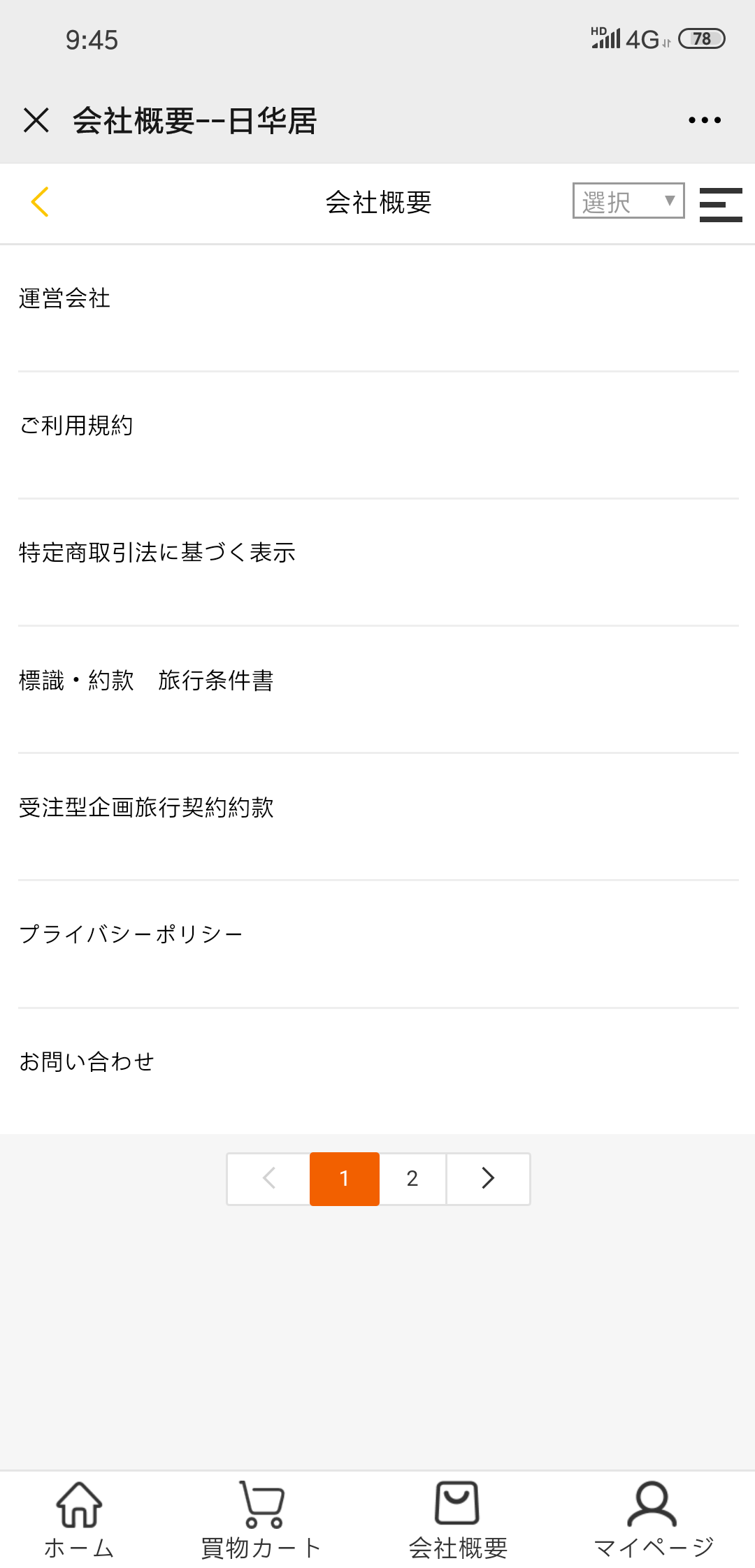View 受注型企画旅行契約約款
Viewport: 755px width, 1568px height.
[146, 807]
